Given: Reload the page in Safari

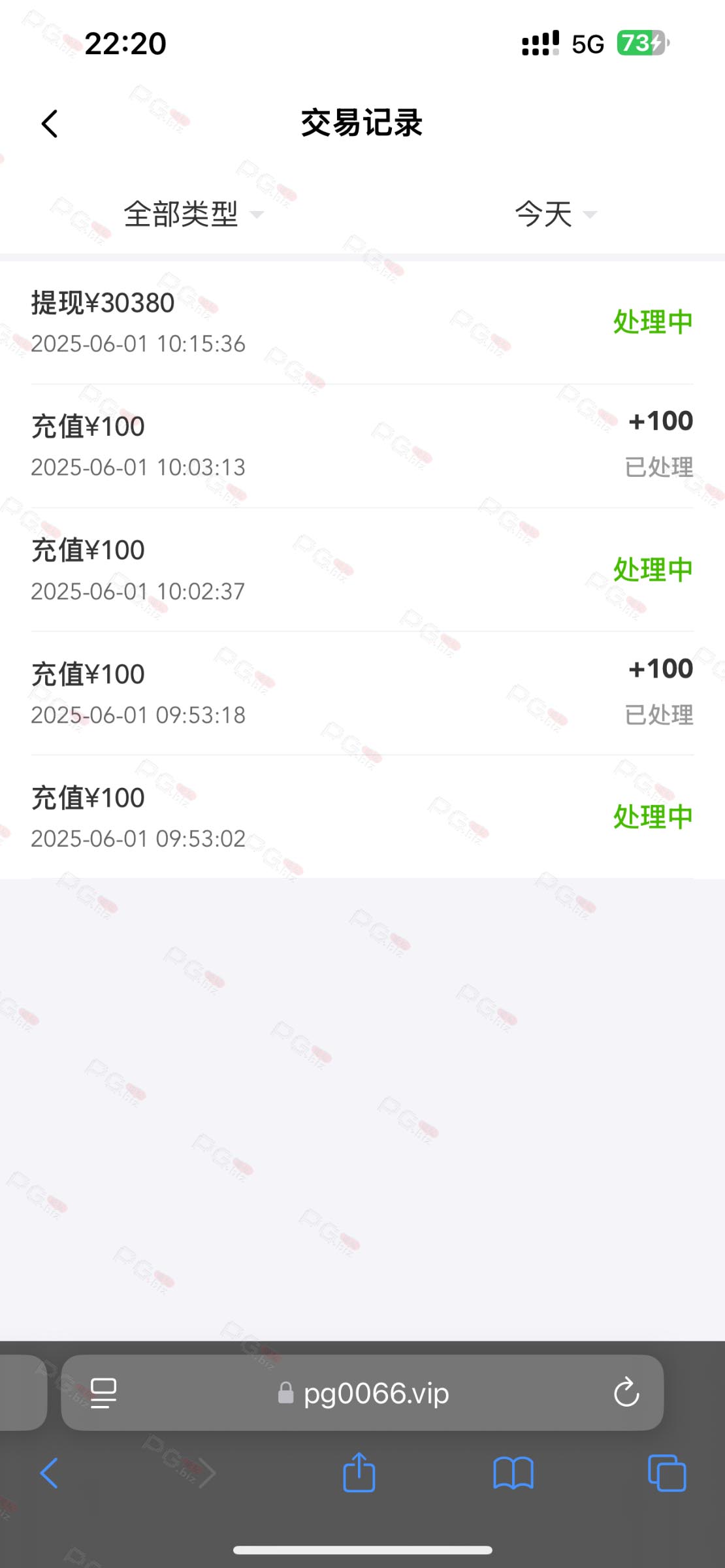Looking at the screenshot, I should click(x=626, y=1392).
